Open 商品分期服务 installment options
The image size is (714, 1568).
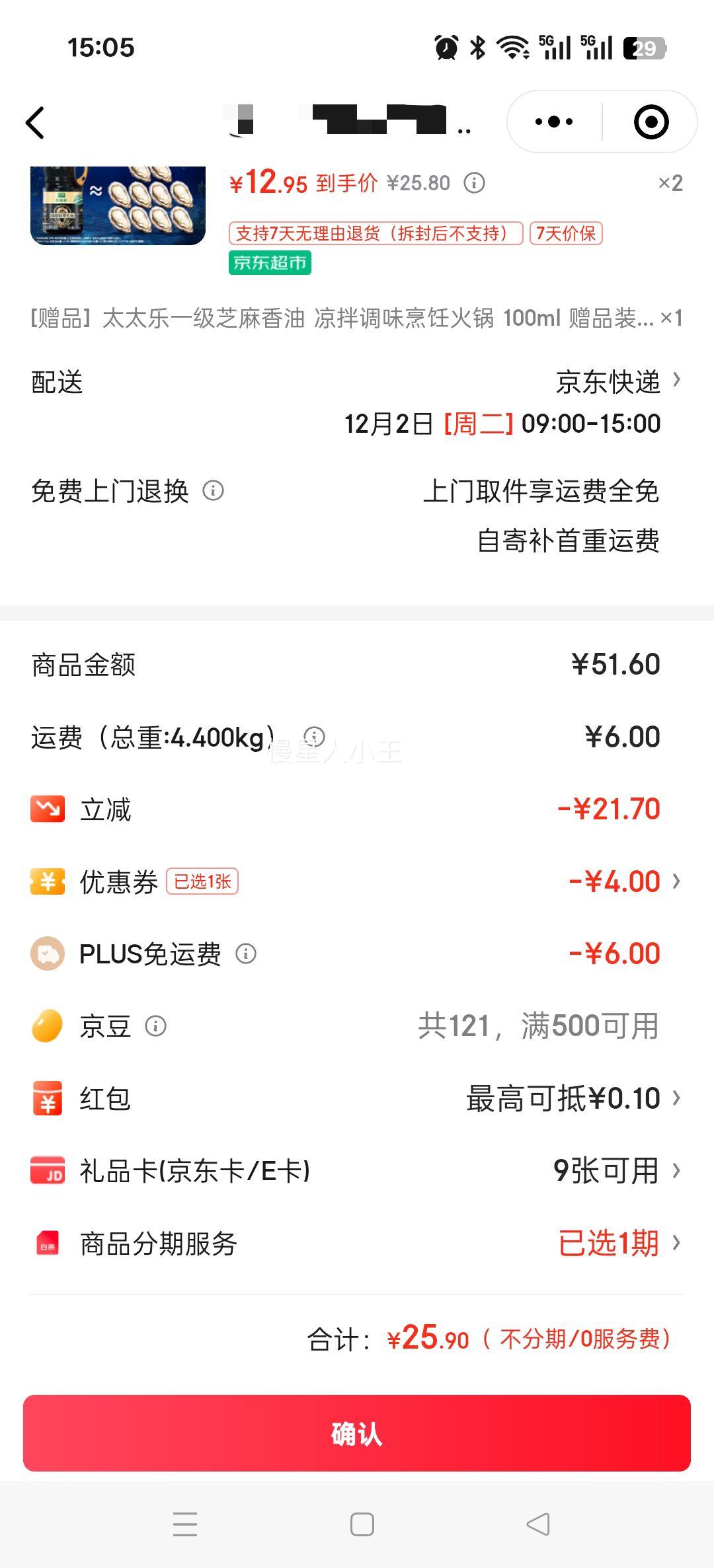coord(617,1244)
